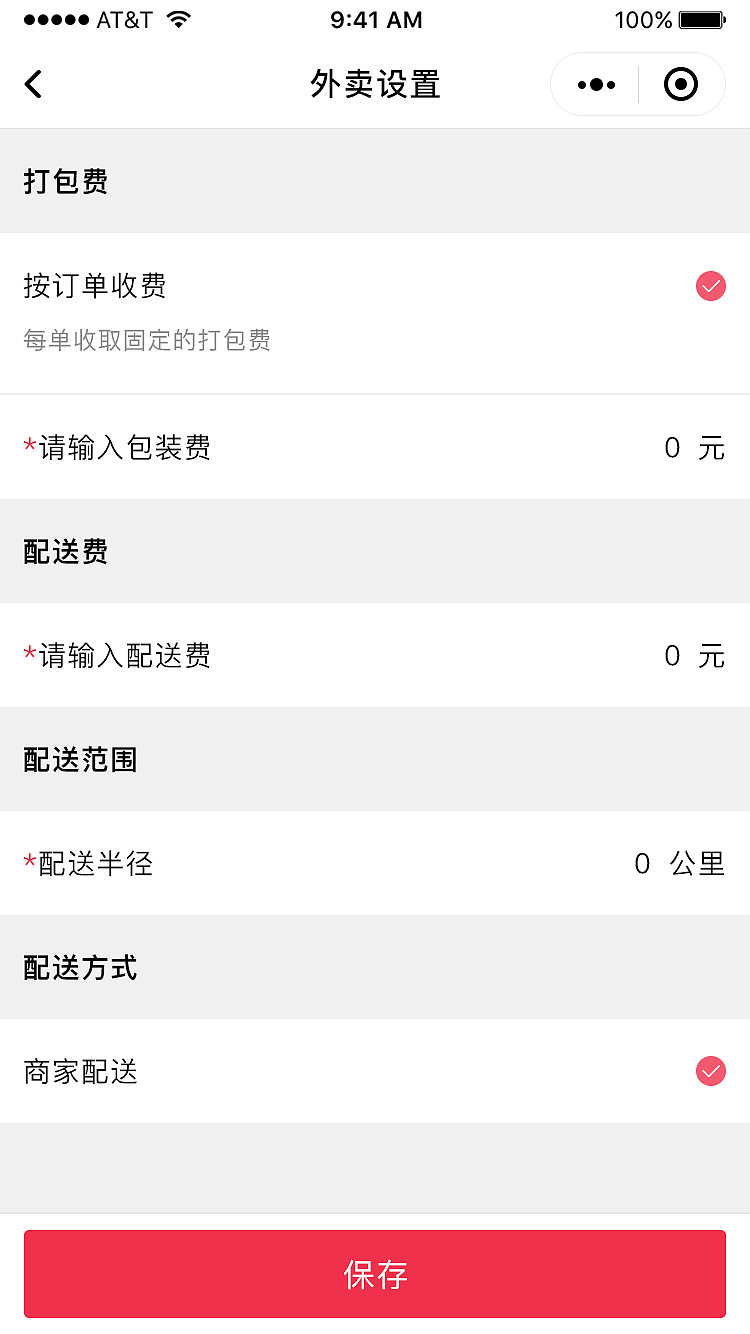Select the 打包费 section header

(x=65, y=182)
